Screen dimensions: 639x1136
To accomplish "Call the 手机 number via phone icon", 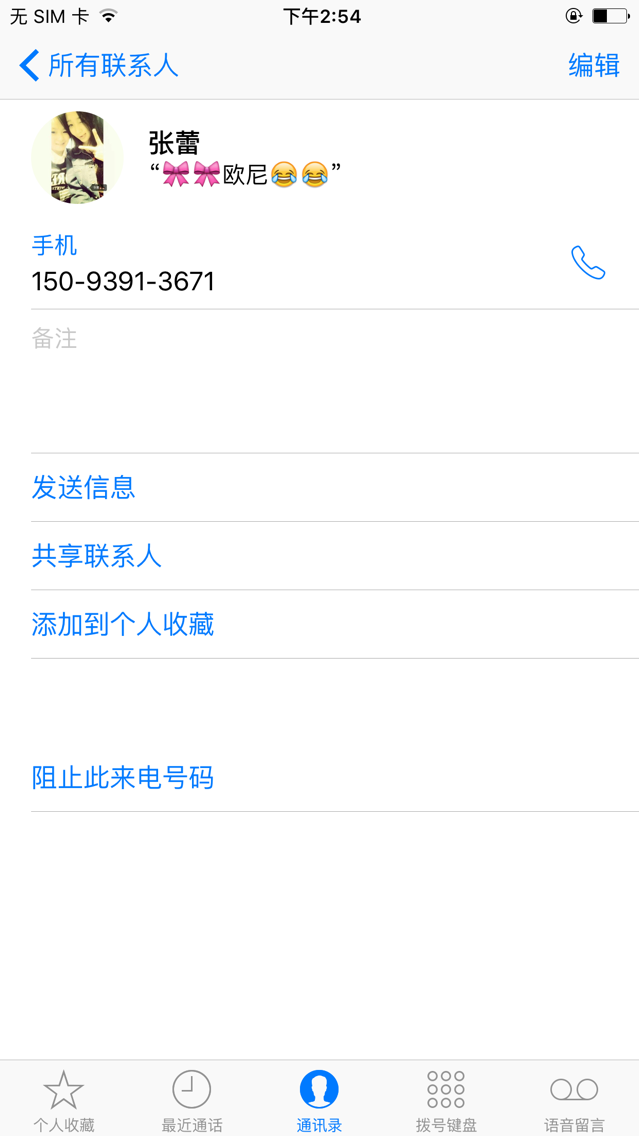I will (588, 263).
